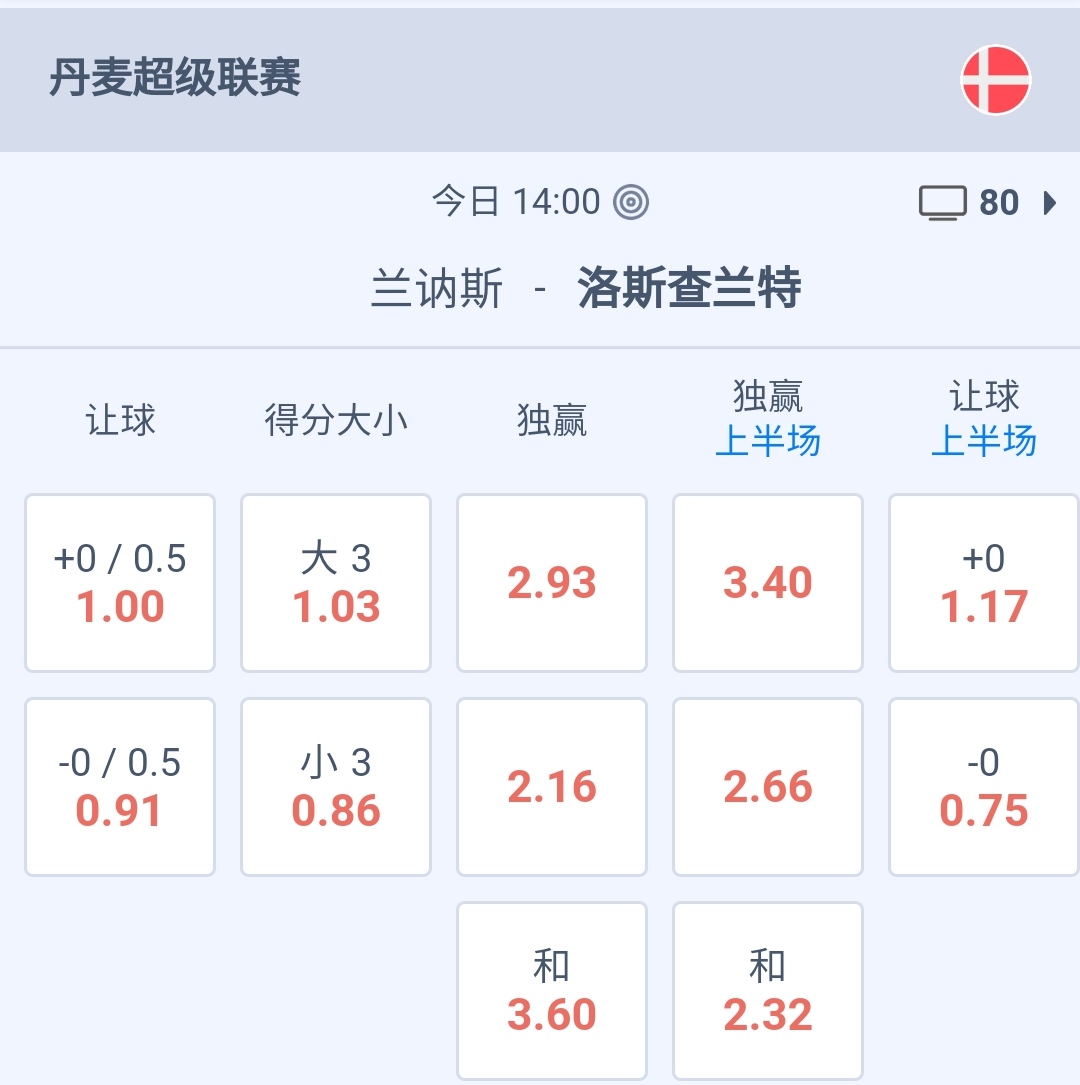Screen dimensions: 1080x1085
Task: Tap first-half 独赢 odds 2.66
Action: pyautogui.click(x=768, y=787)
